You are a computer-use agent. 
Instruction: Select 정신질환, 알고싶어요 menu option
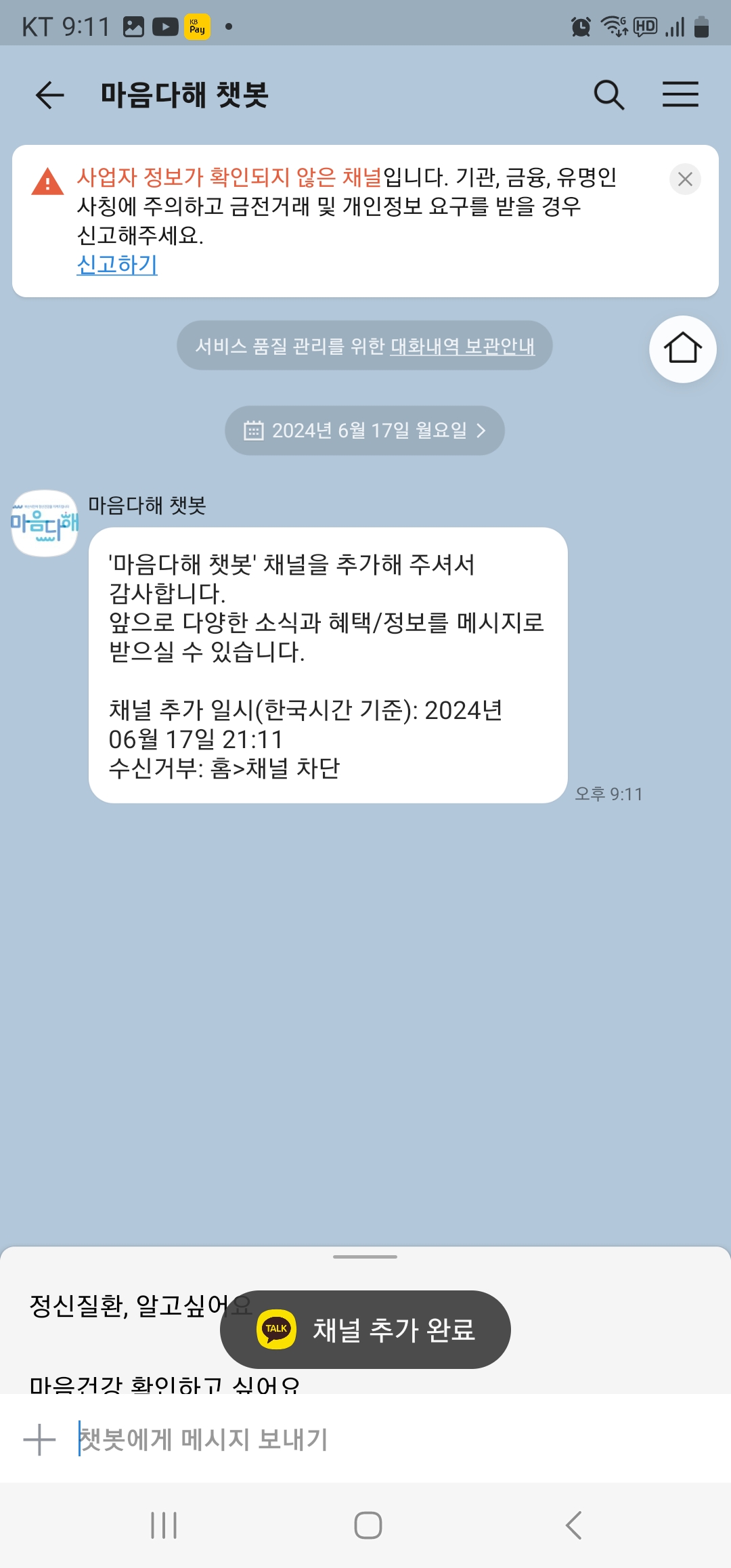pyautogui.click(x=122, y=1305)
